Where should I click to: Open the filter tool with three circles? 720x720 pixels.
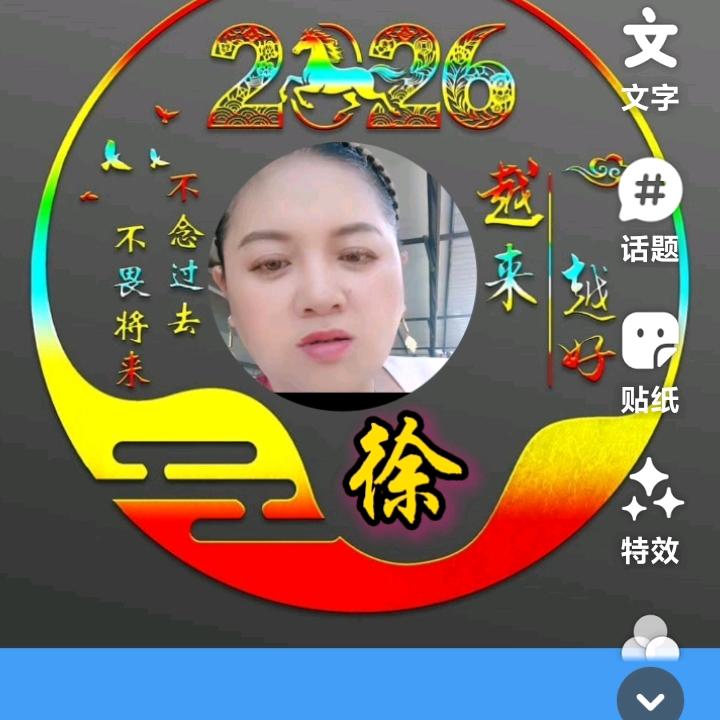click(x=650, y=636)
